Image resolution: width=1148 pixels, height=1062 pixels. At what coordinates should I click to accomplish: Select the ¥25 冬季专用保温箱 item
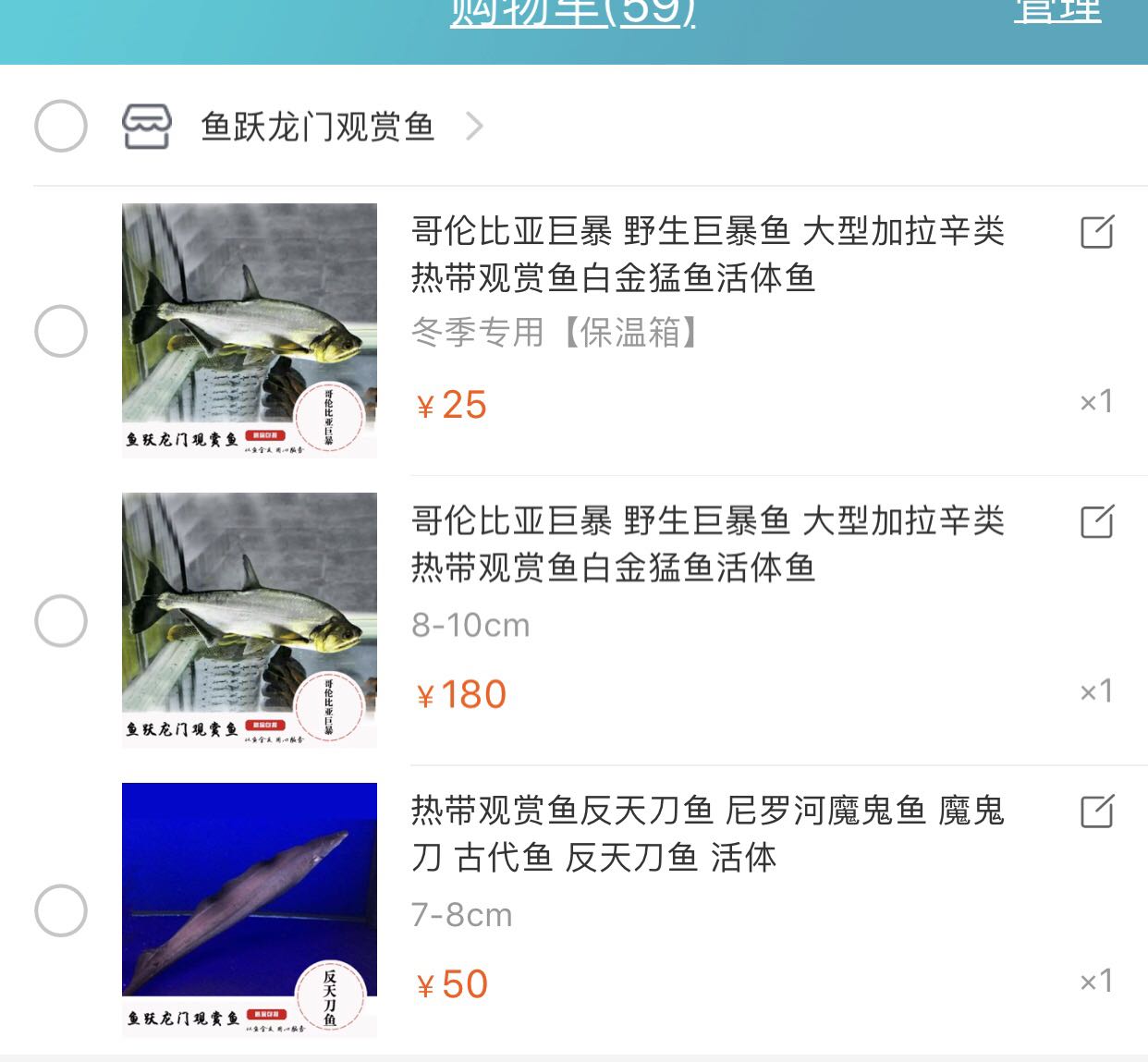click(x=61, y=331)
